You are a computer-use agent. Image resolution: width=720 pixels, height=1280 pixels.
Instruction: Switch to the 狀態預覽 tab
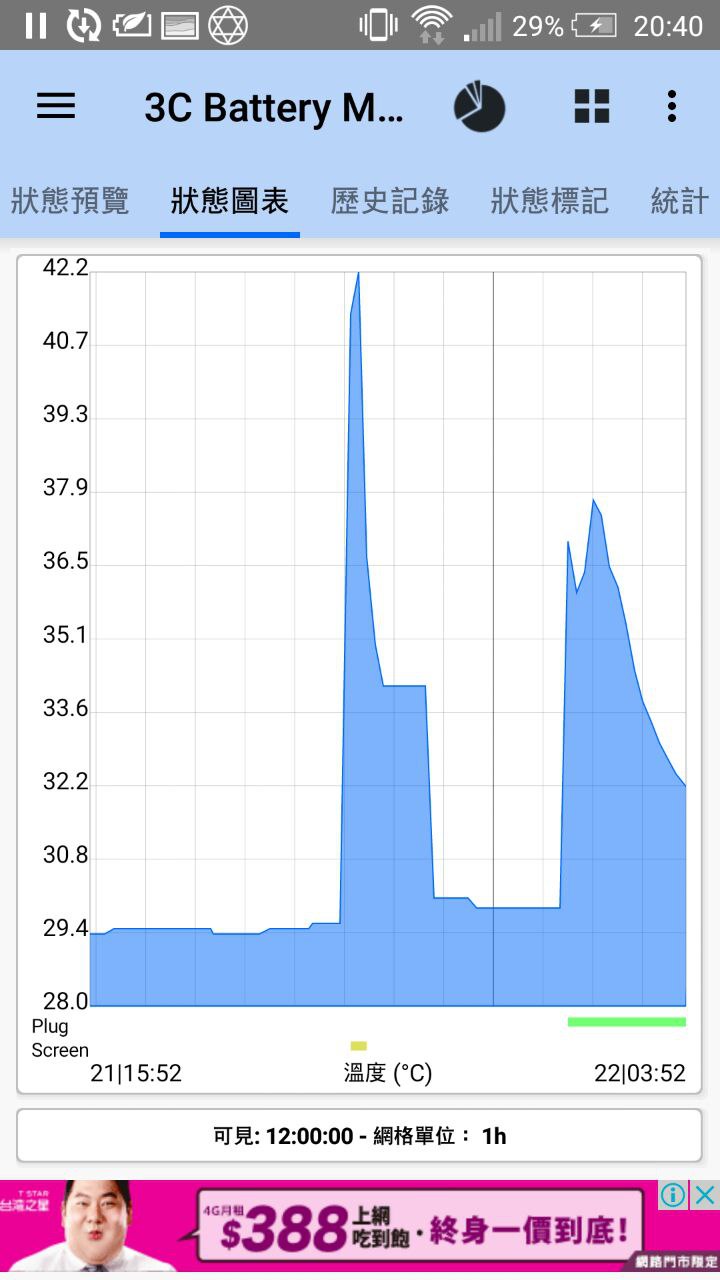click(70, 201)
